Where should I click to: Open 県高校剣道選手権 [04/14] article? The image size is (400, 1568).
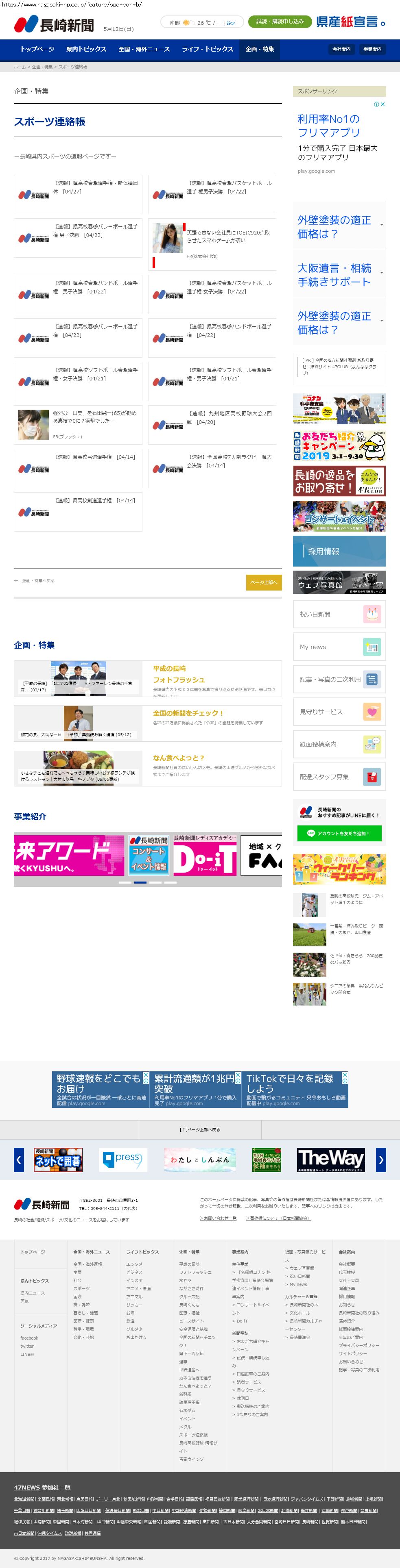pos(78,511)
